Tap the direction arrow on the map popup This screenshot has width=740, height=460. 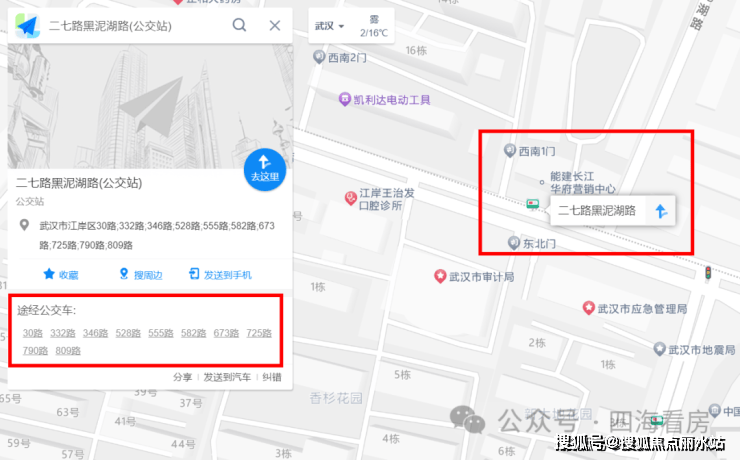660,210
